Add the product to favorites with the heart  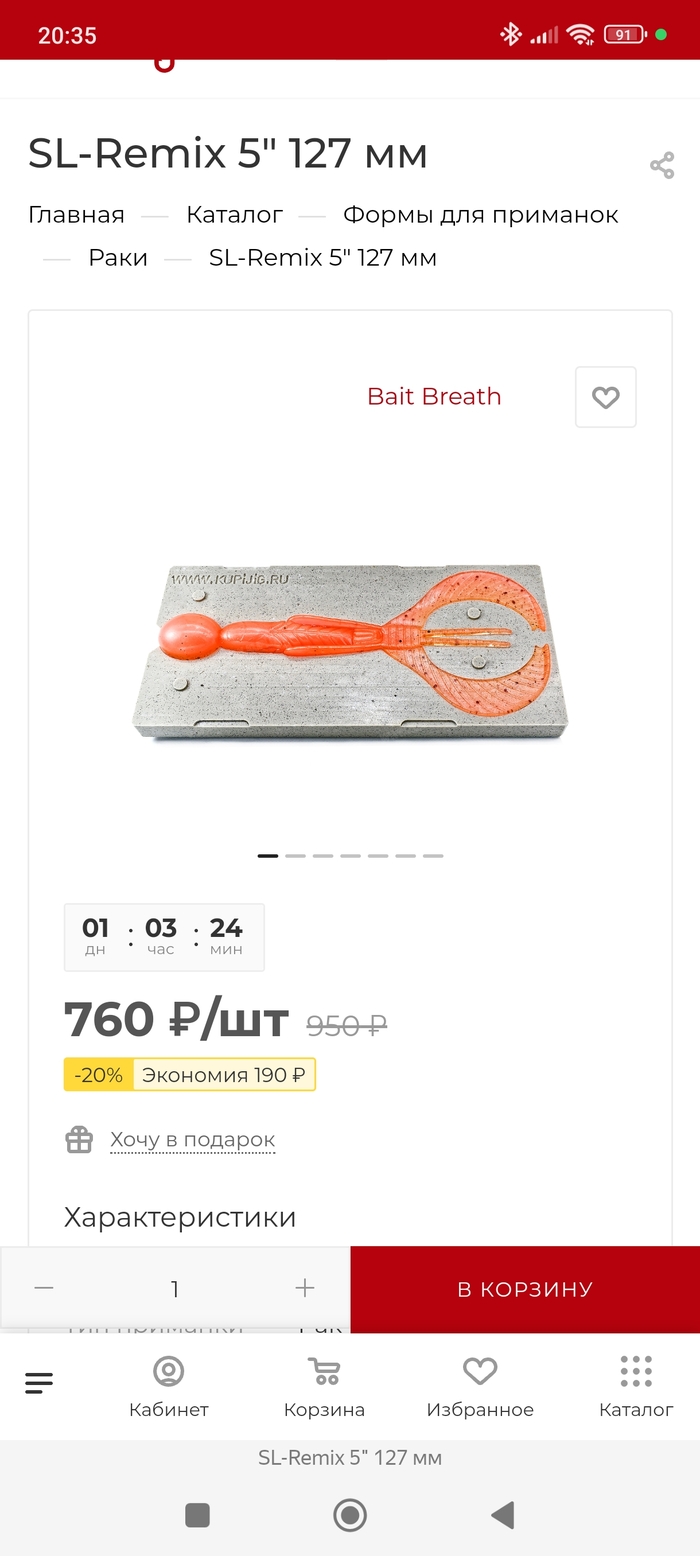605,397
